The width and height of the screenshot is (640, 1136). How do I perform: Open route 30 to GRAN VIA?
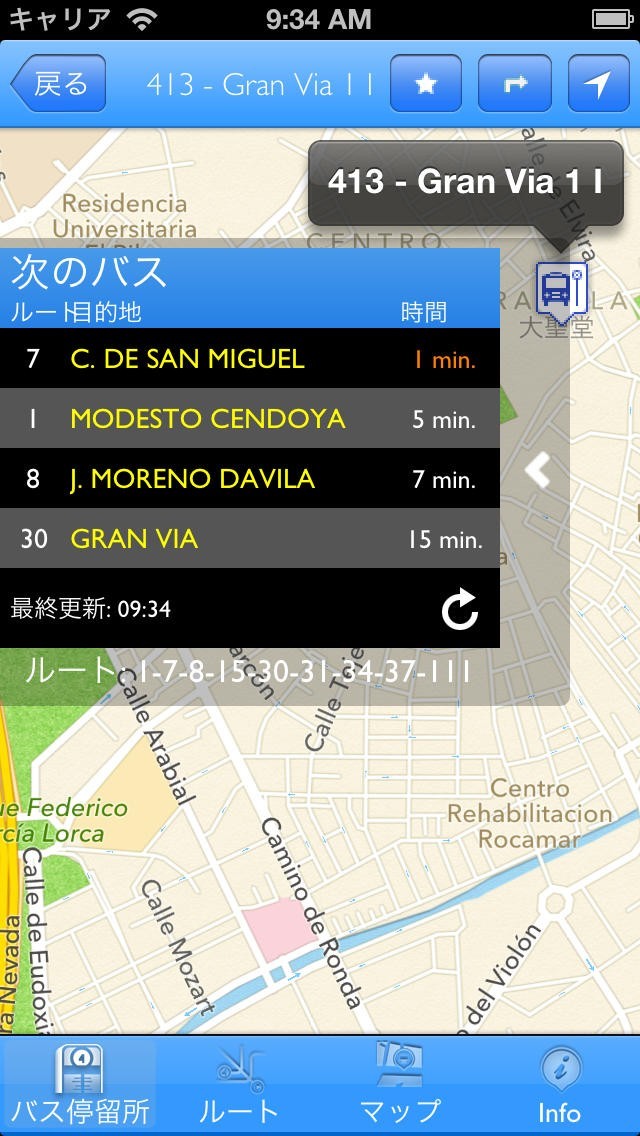click(250, 539)
